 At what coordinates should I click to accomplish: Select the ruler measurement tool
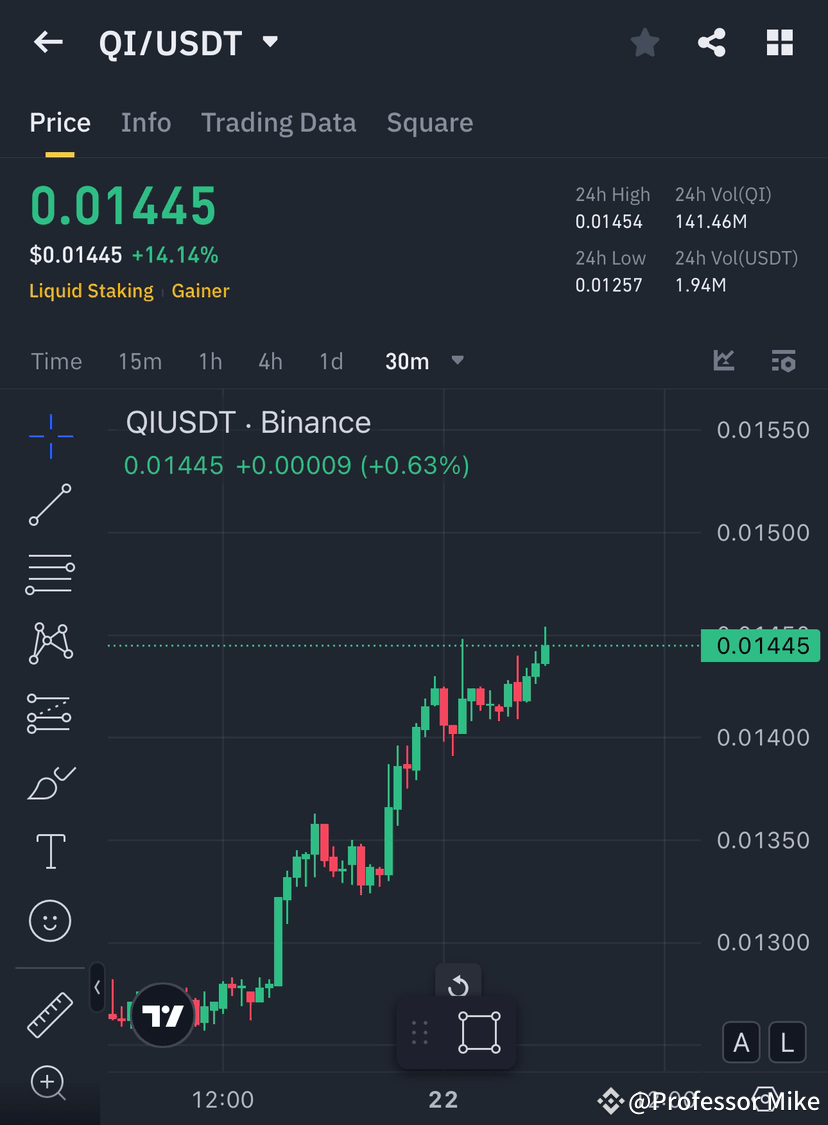[x=50, y=1013]
